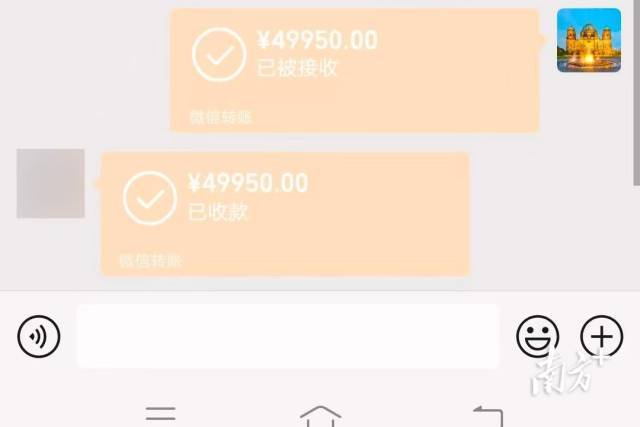Open the sent ¥49950.00 transfer marked 已被接收
The image size is (640, 427).
(354, 69)
